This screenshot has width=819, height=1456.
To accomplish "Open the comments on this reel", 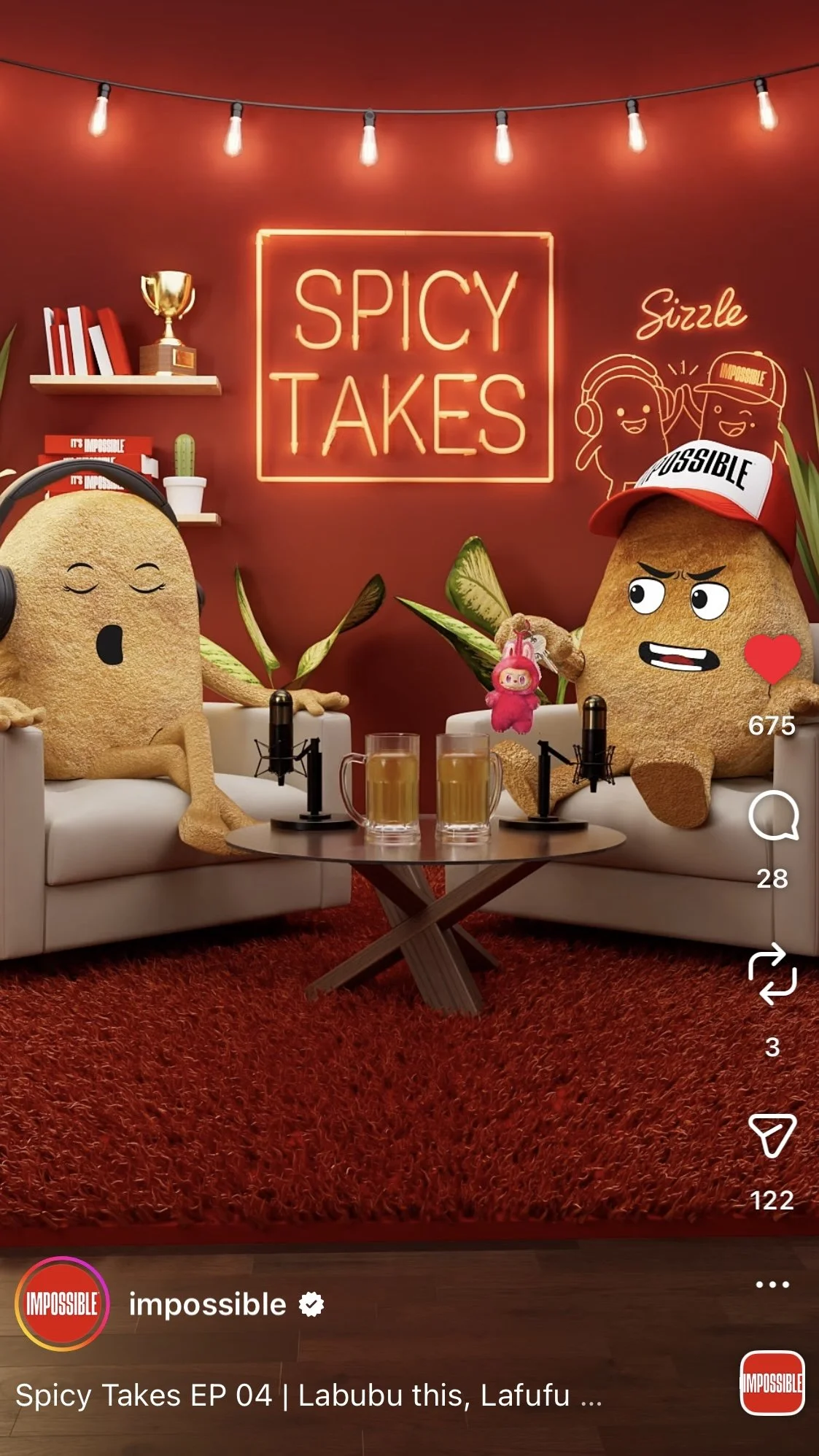I will tap(773, 816).
